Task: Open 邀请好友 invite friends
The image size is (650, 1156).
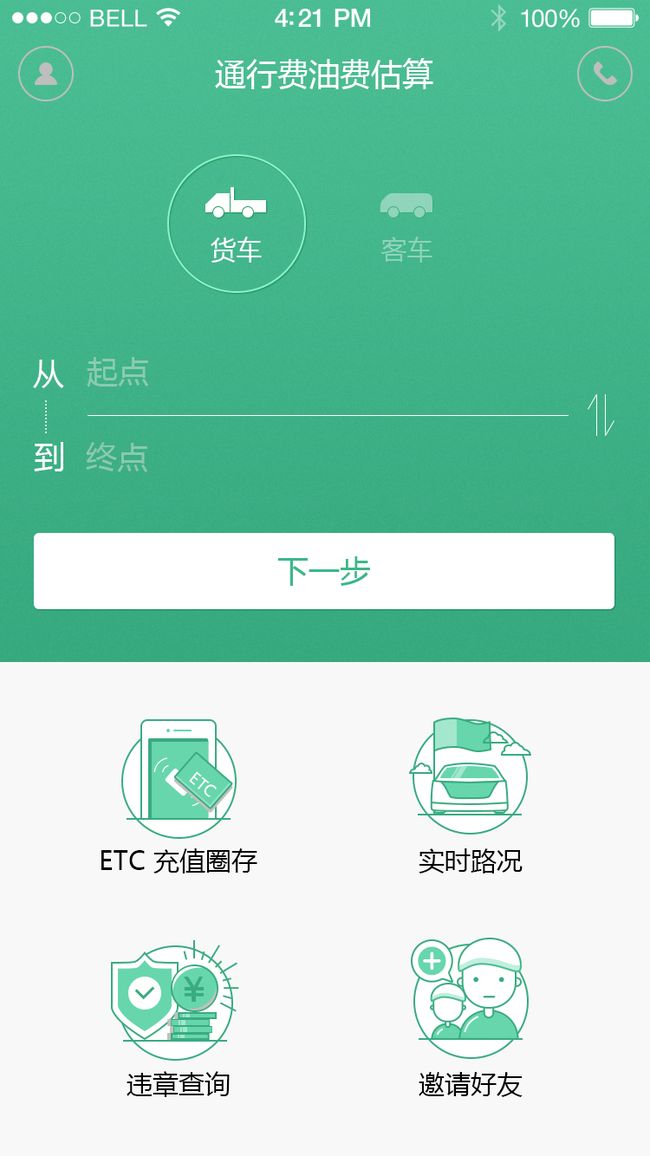Action: (x=470, y=1020)
